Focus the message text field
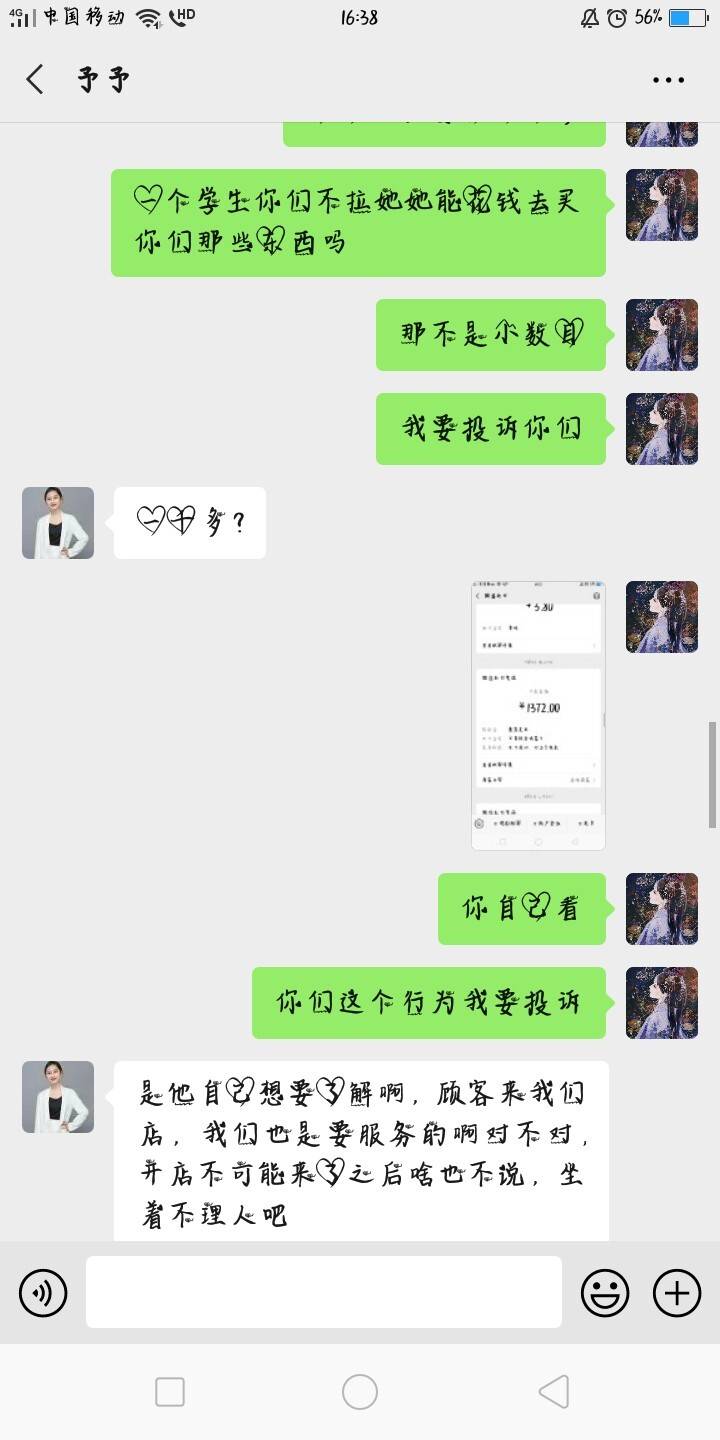This screenshot has height=1440, width=720. point(323,1292)
